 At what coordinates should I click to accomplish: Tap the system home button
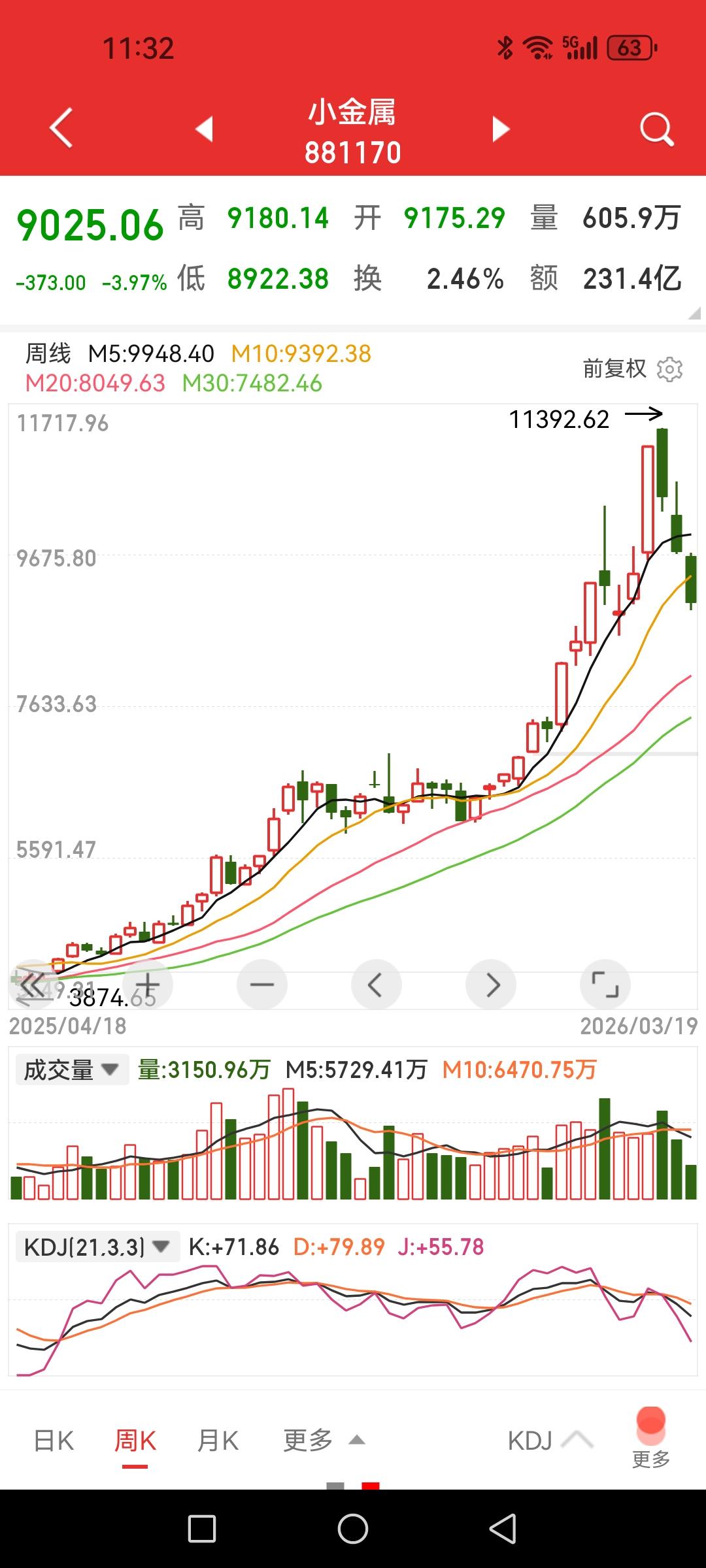(353, 1529)
